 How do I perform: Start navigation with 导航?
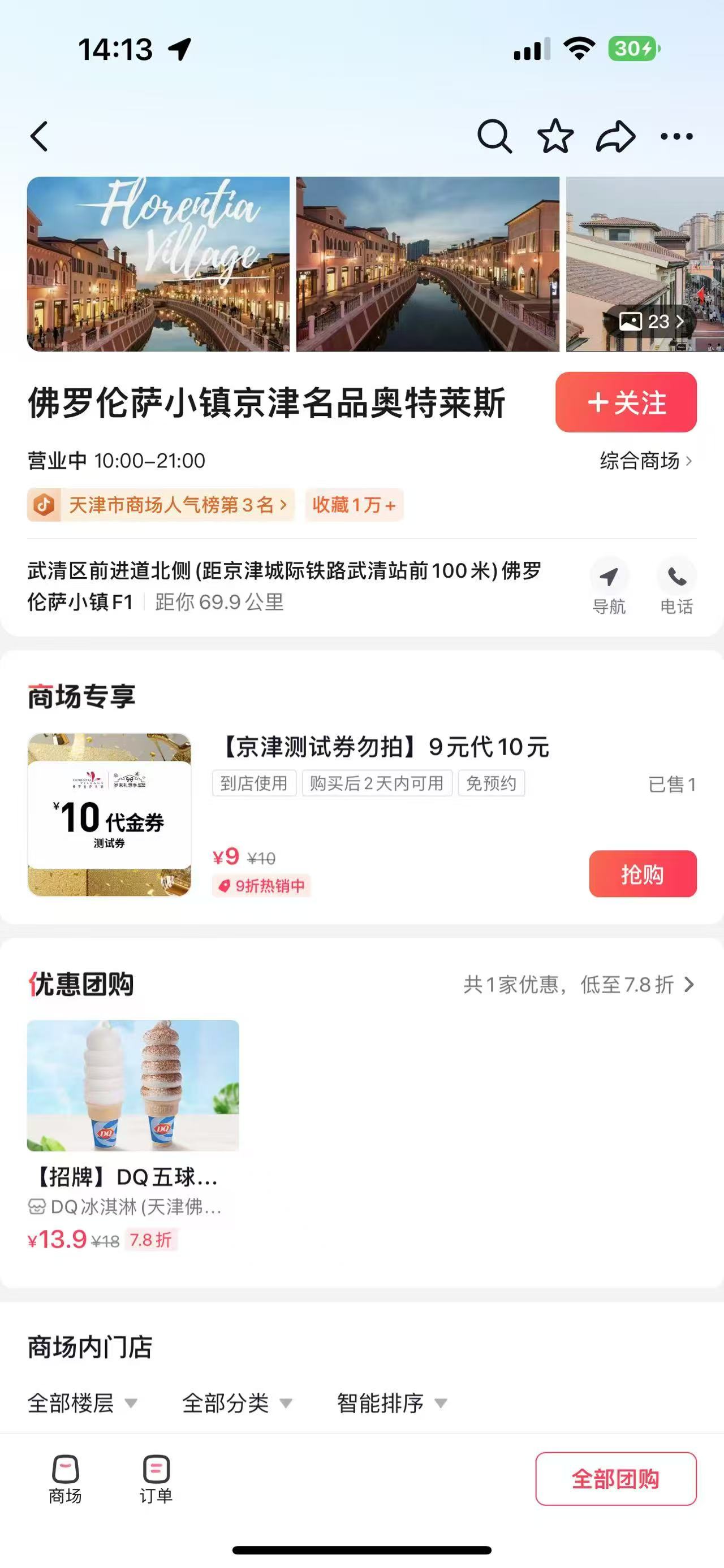(609, 586)
